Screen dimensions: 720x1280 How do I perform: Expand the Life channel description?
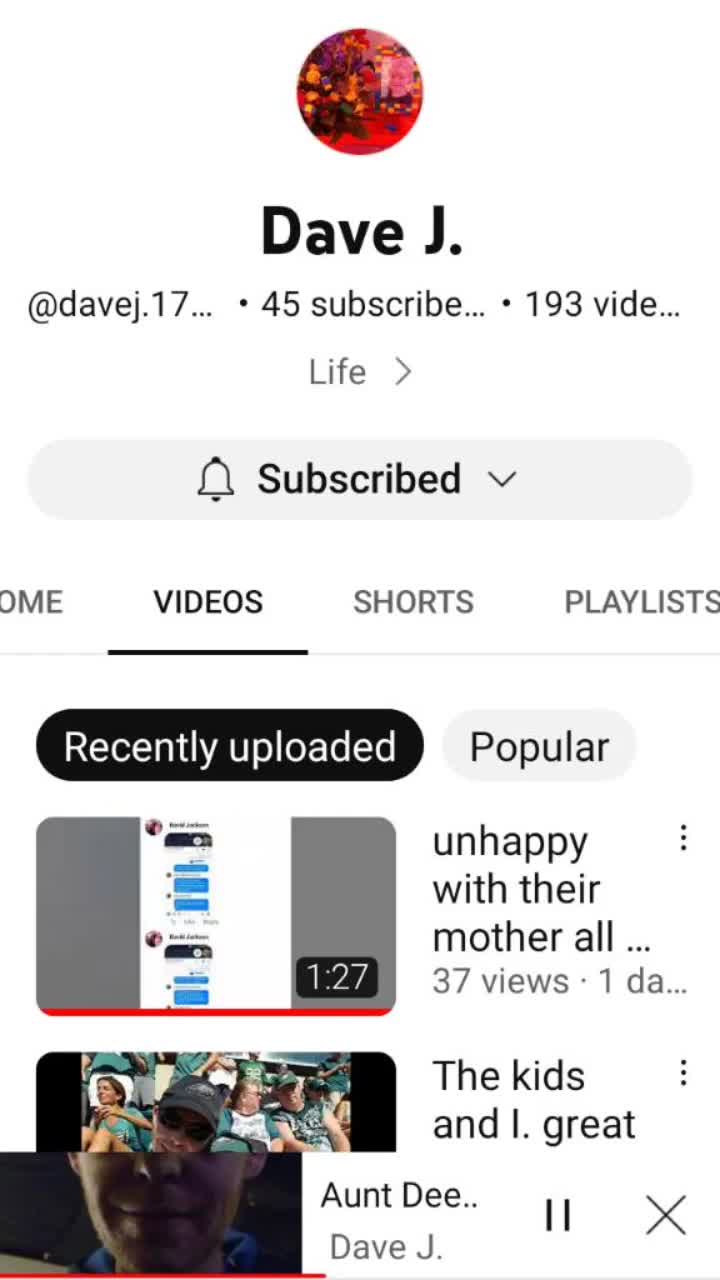[360, 372]
